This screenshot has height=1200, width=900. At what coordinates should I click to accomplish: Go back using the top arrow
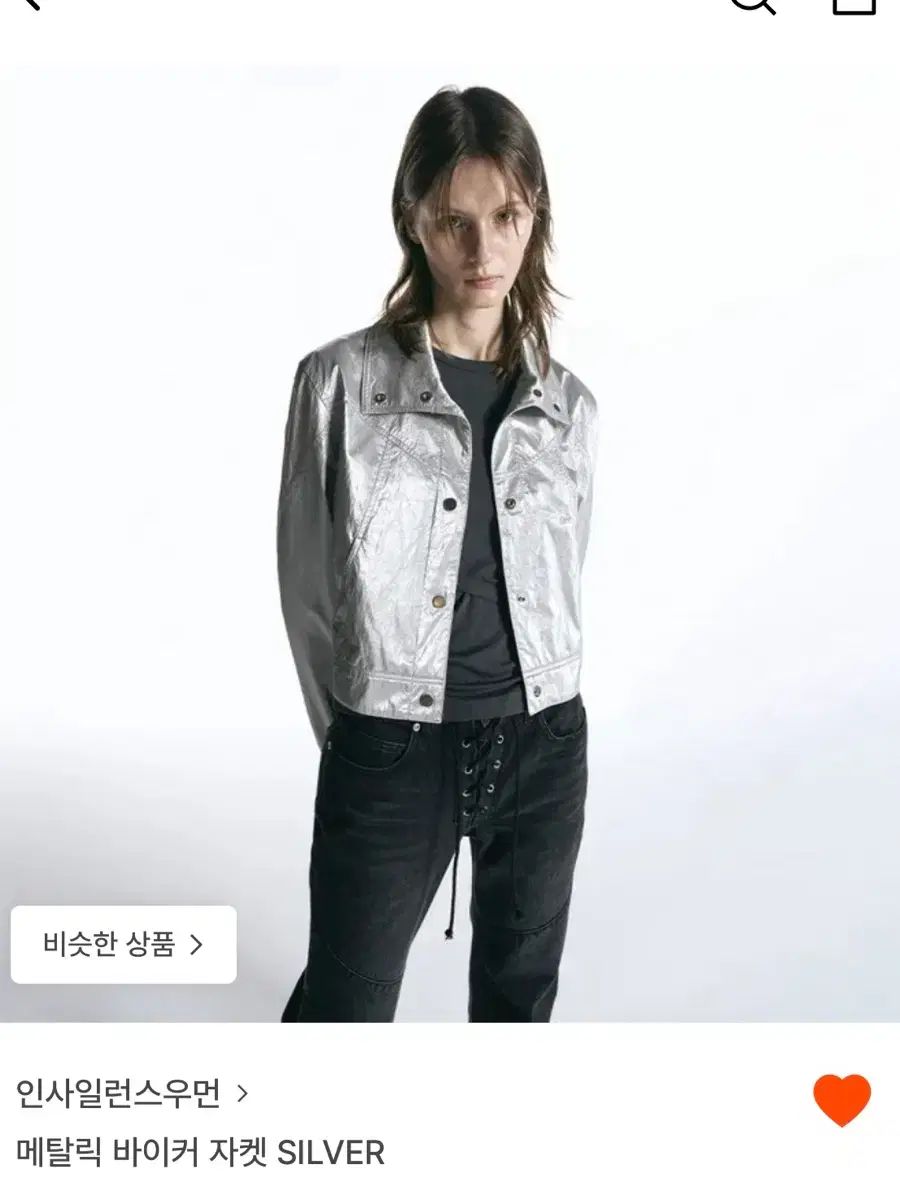tap(28, 4)
